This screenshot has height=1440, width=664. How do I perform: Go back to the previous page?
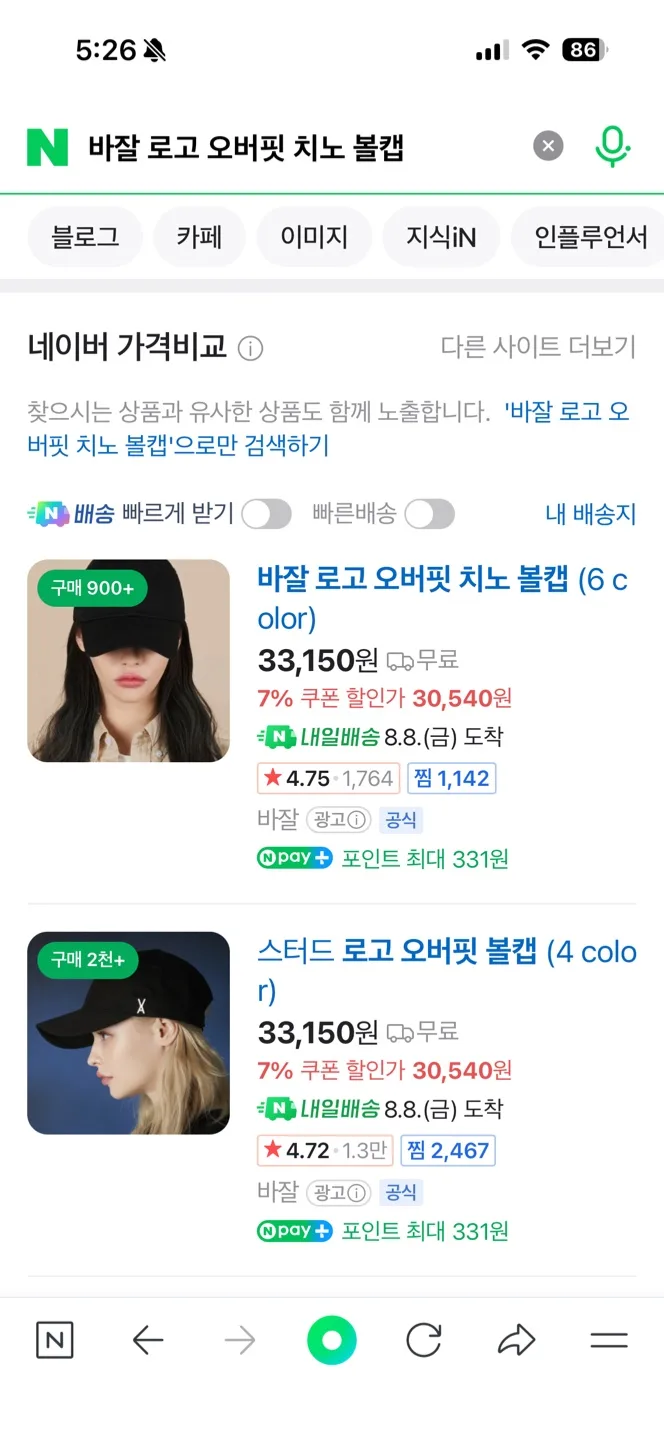click(148, 1340)
